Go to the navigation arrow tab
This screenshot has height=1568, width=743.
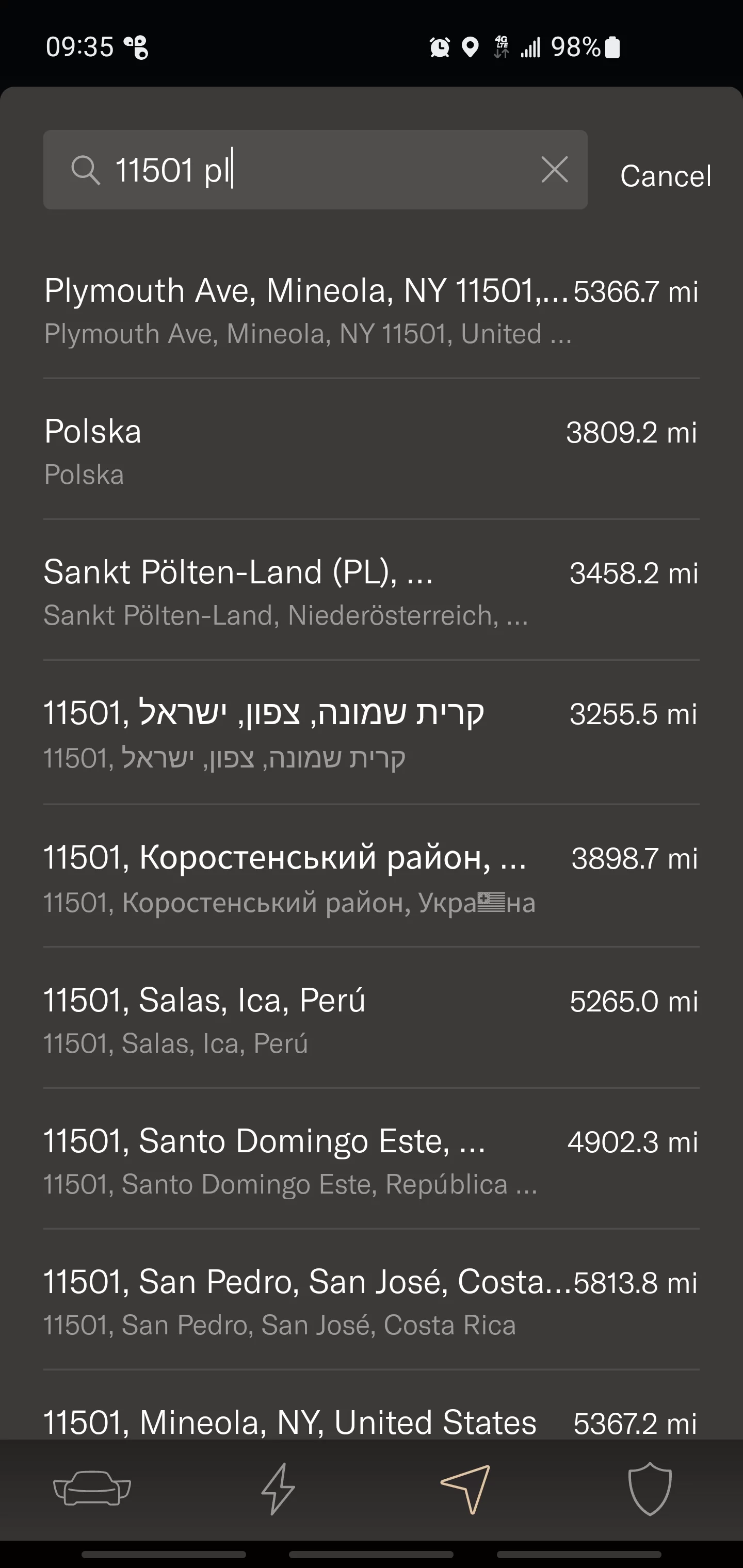[465, 1489]
